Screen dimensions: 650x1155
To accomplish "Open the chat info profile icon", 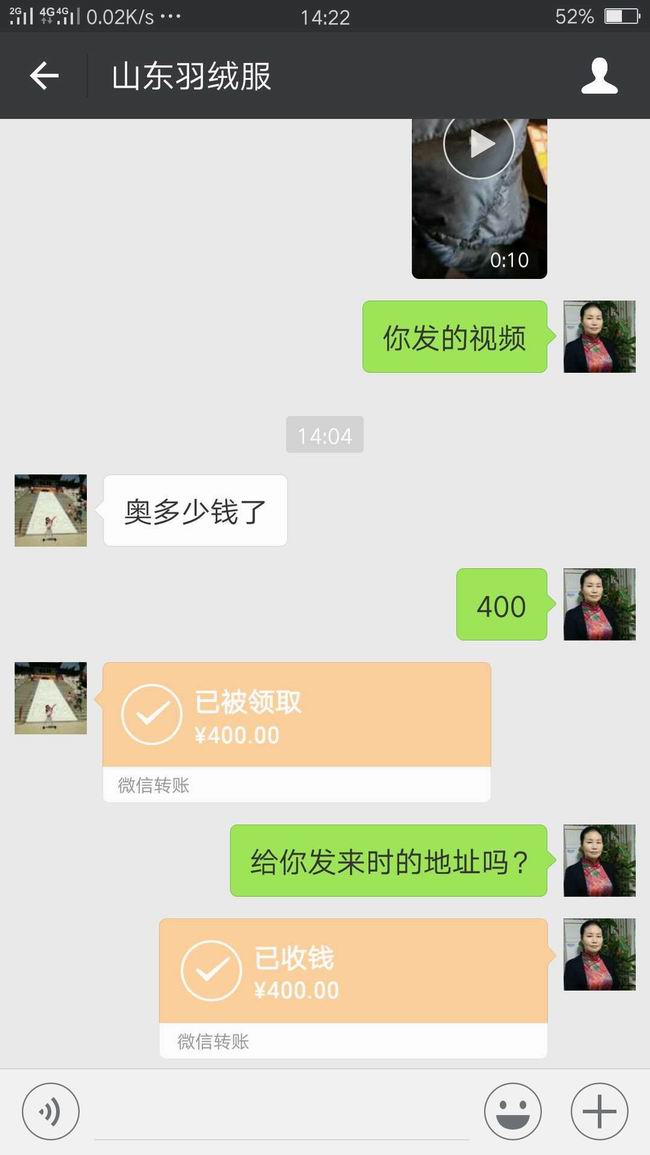I will click(599, 76).
